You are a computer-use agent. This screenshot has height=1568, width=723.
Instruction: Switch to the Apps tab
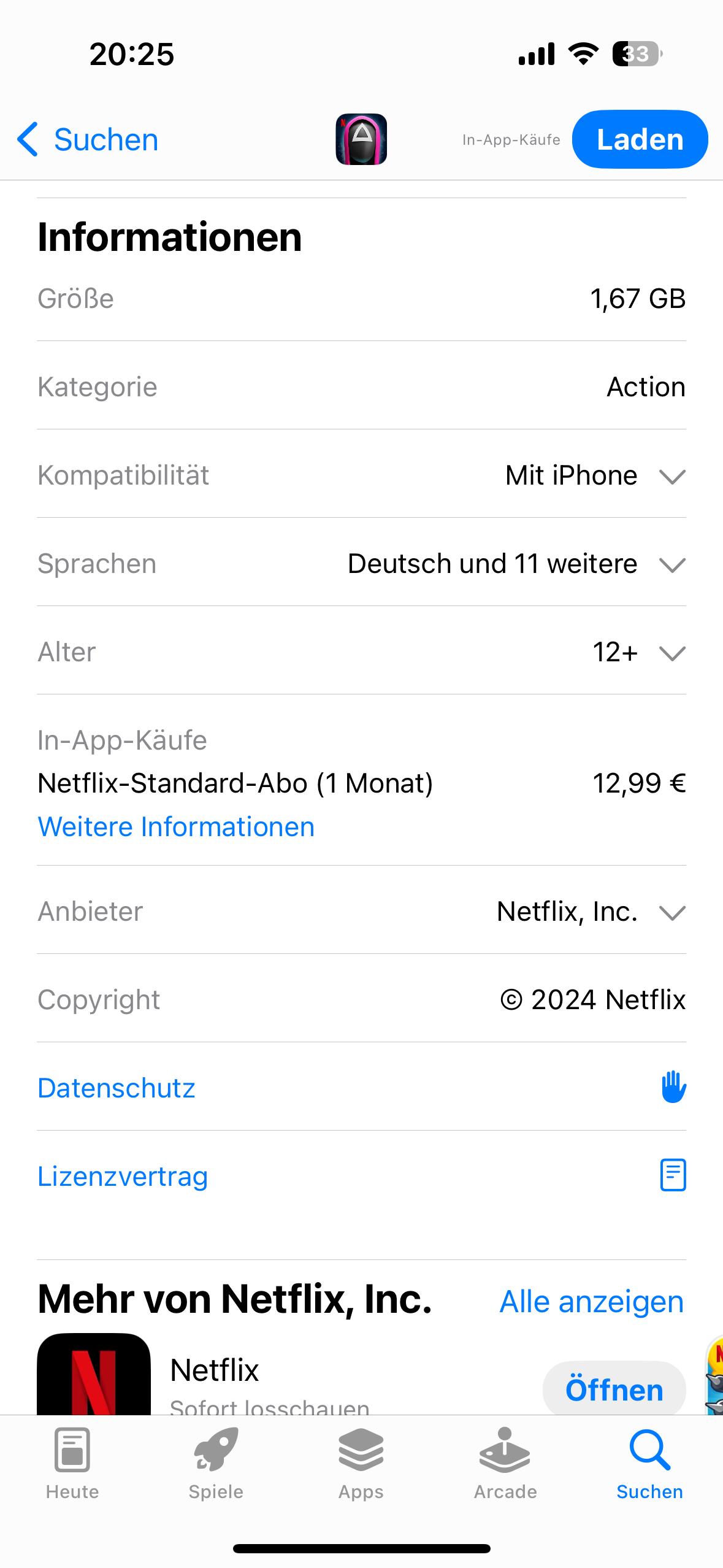[361, 1464]
